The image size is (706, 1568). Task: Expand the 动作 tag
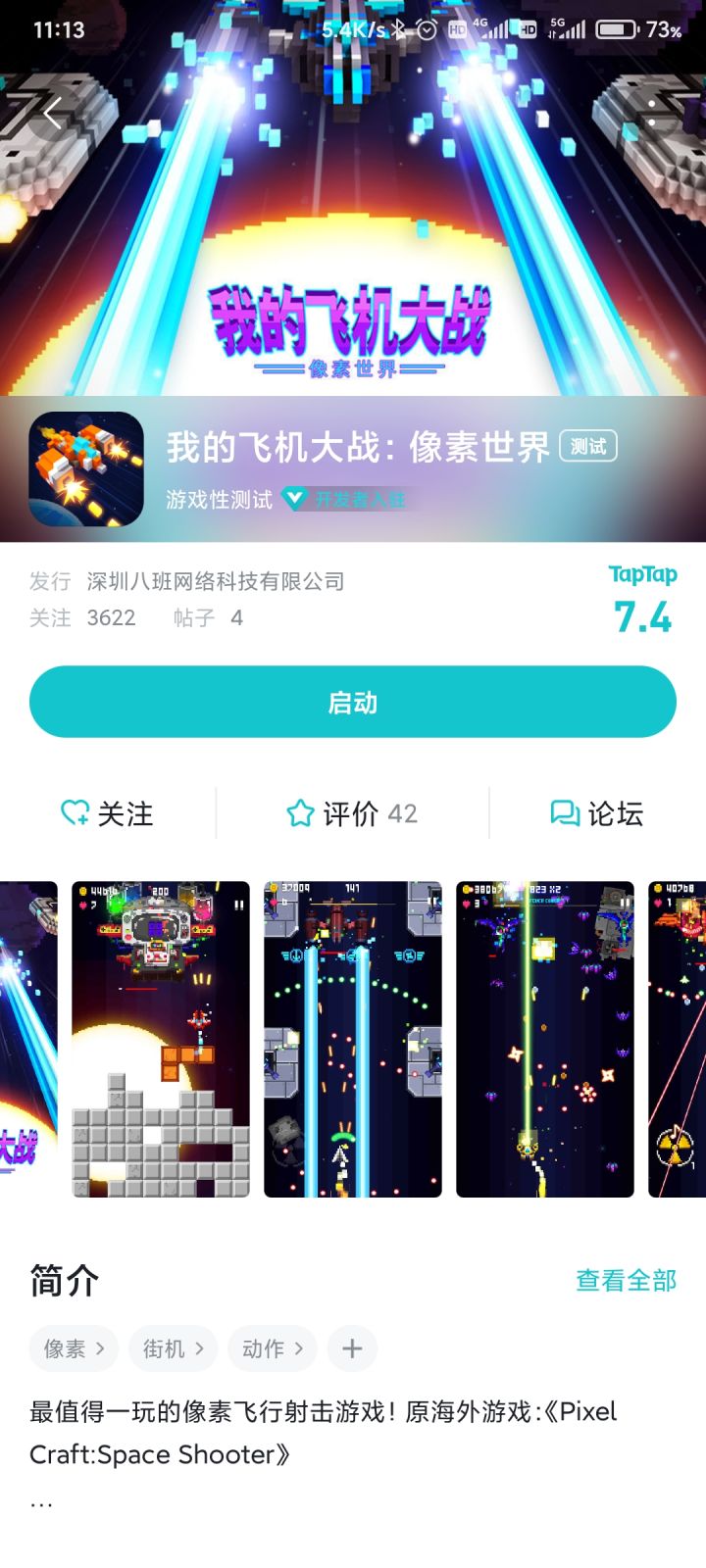(x=271, y=1348)
